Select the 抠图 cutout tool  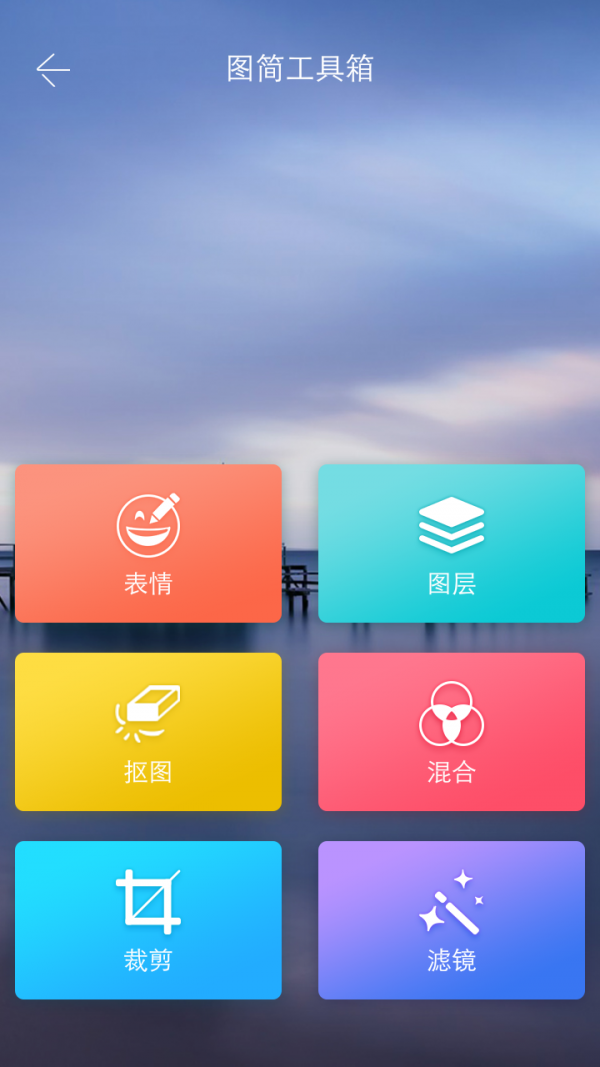tap(148, 731)
